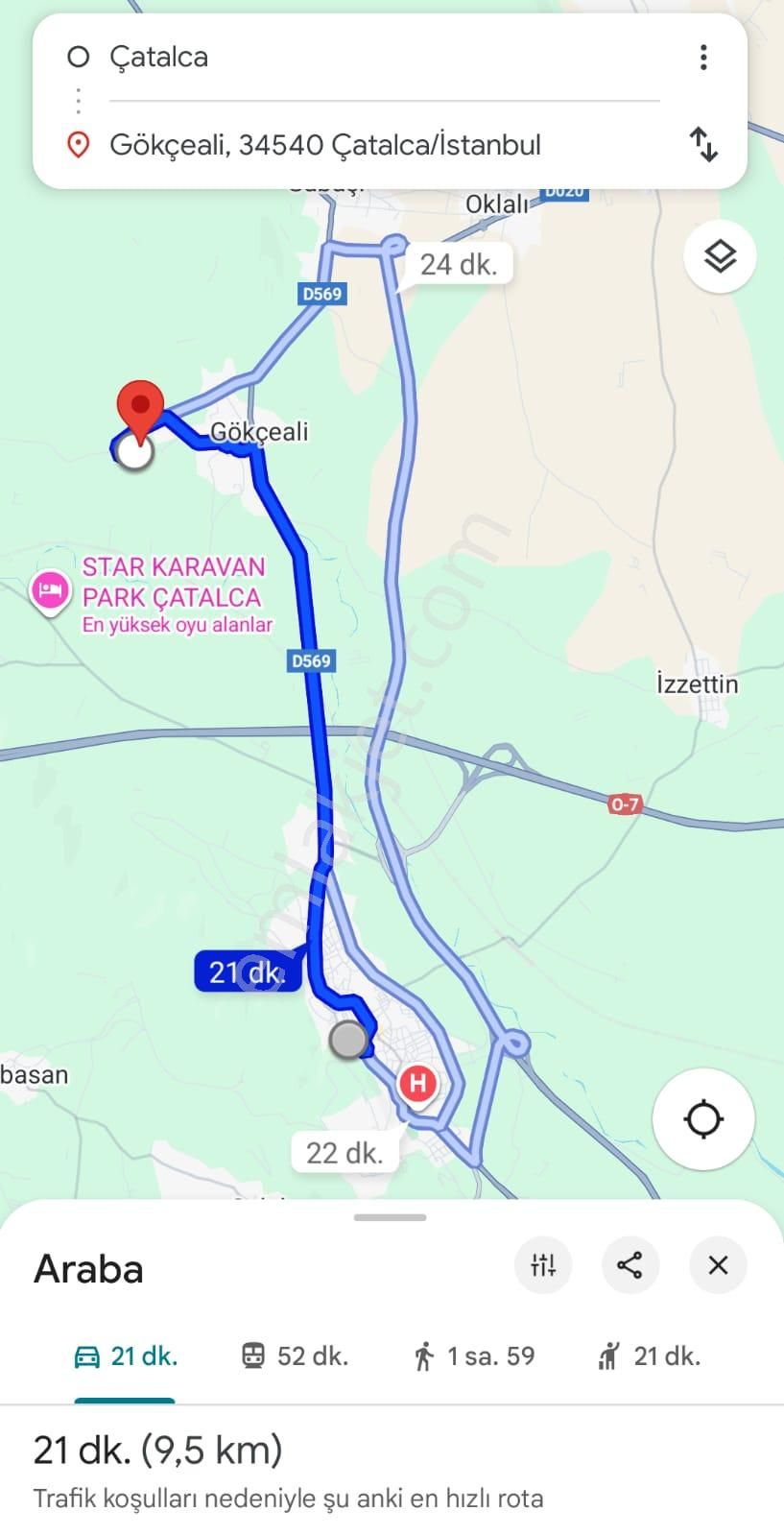The image size is (784, 1535).
Task: Open the map layers picker
Action: point(719,256)
